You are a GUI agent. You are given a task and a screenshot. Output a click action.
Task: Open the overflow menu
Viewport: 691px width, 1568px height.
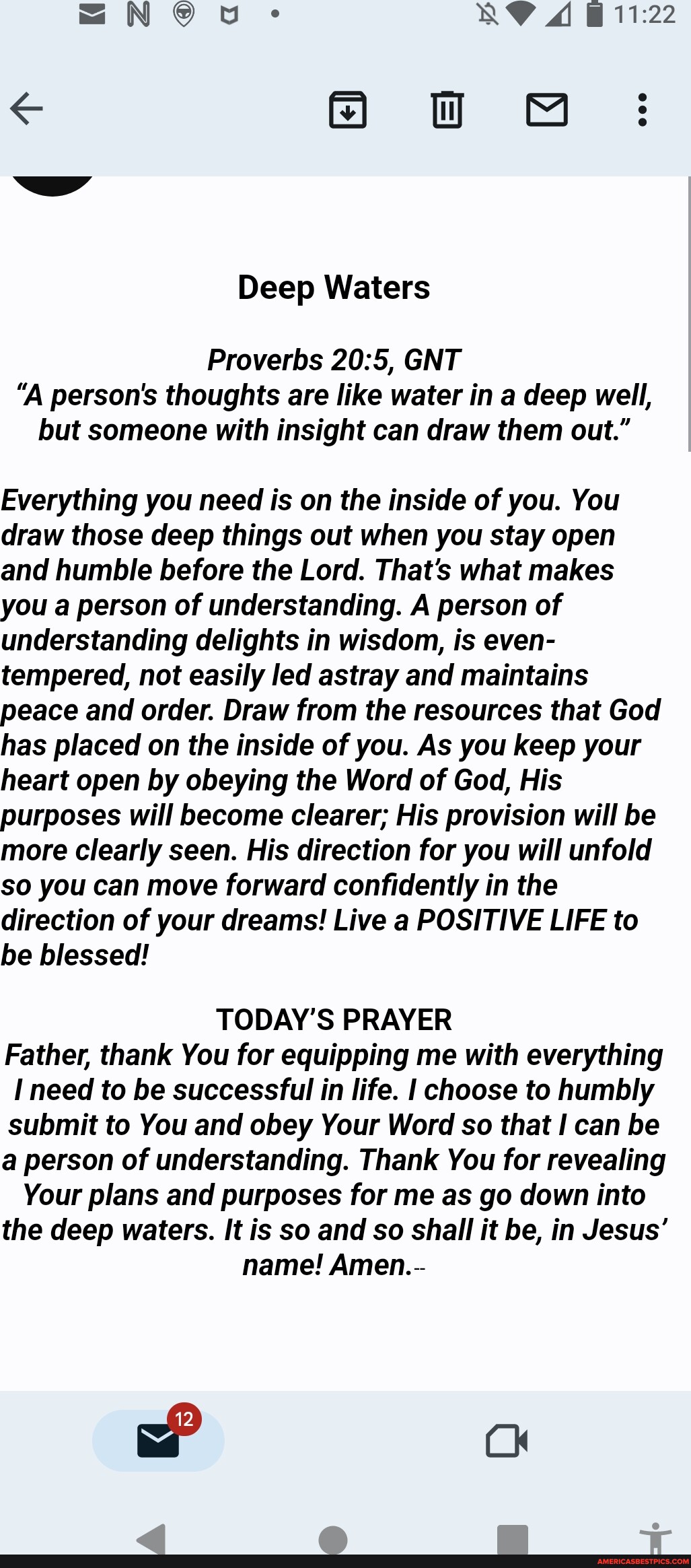click(643, 110)
